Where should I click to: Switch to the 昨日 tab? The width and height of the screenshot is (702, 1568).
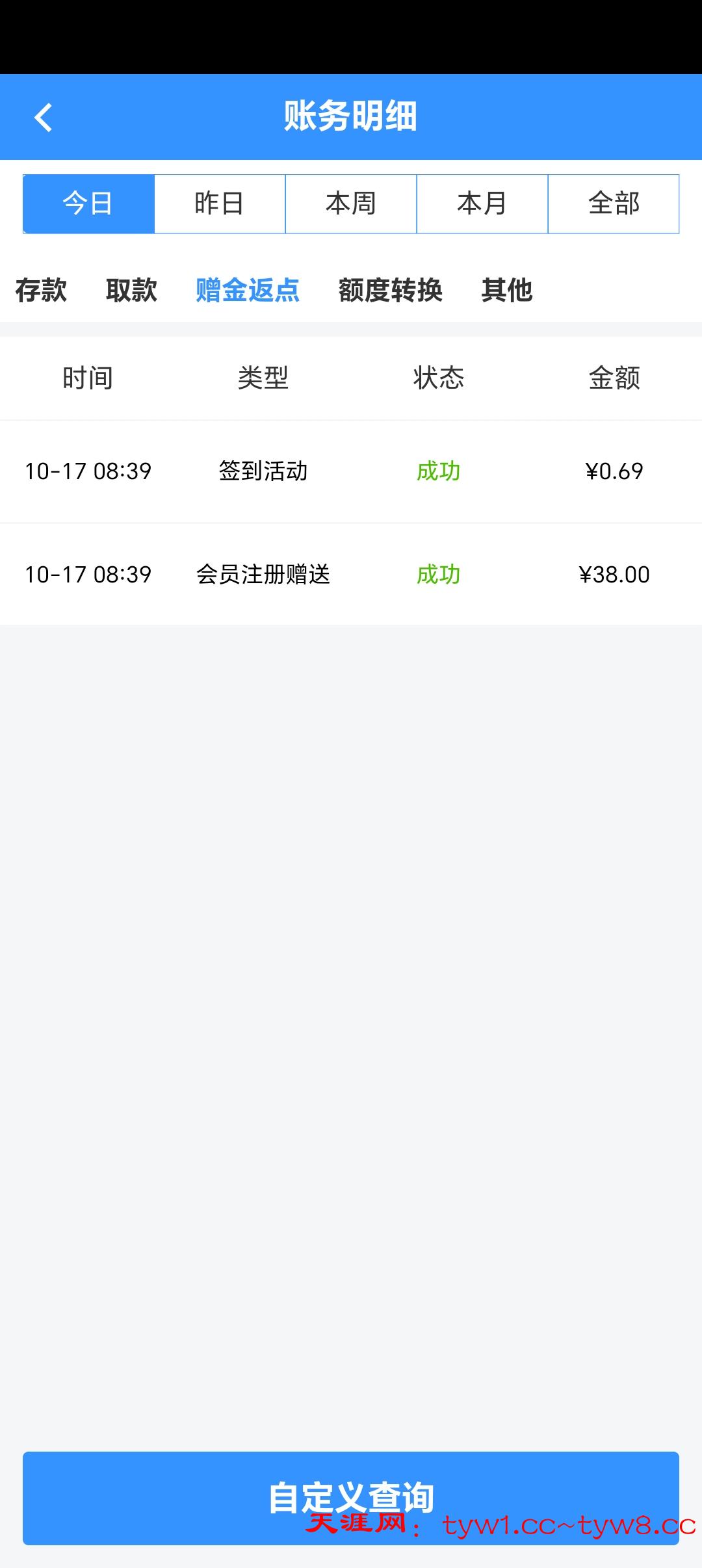[x=220, y=203]
